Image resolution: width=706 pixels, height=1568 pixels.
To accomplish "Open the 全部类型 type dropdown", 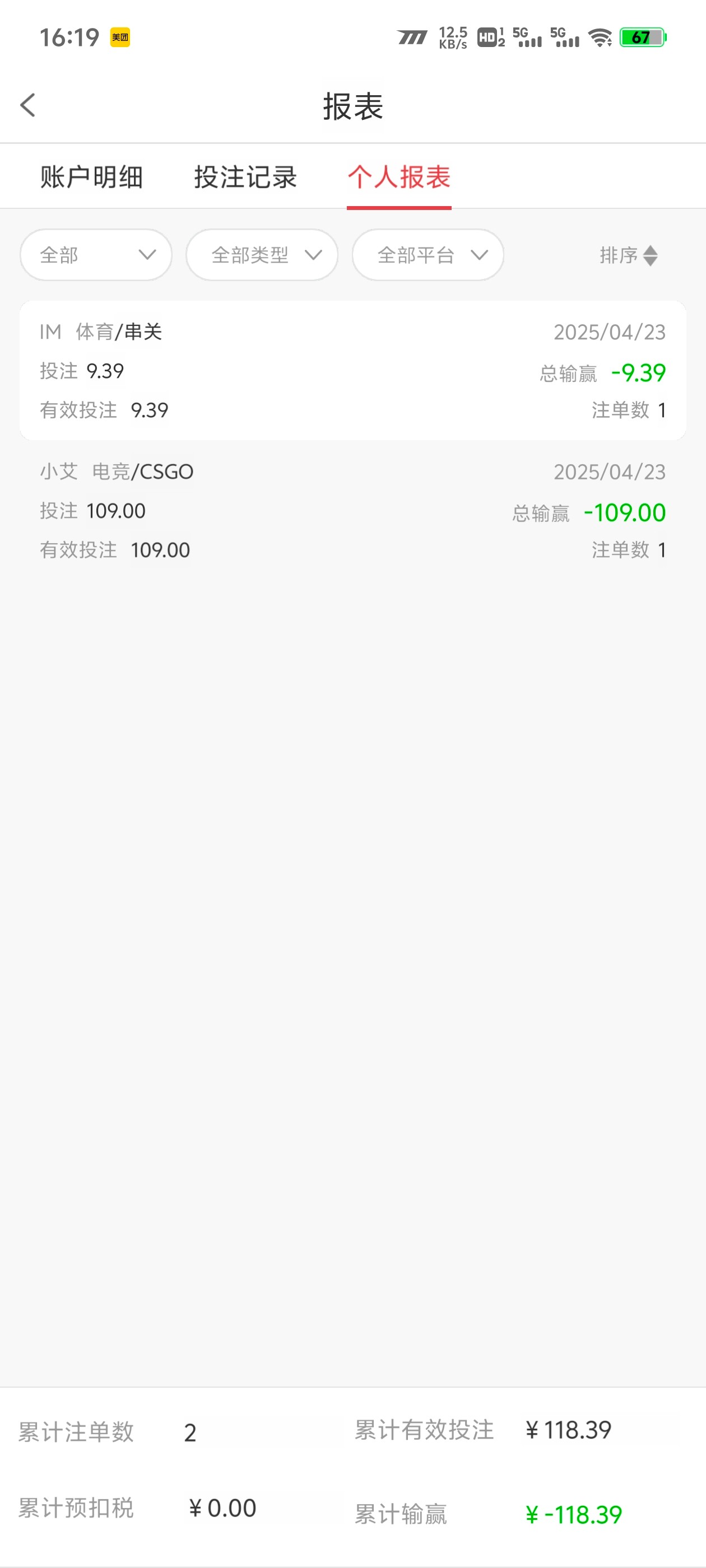I will point(262,255).
